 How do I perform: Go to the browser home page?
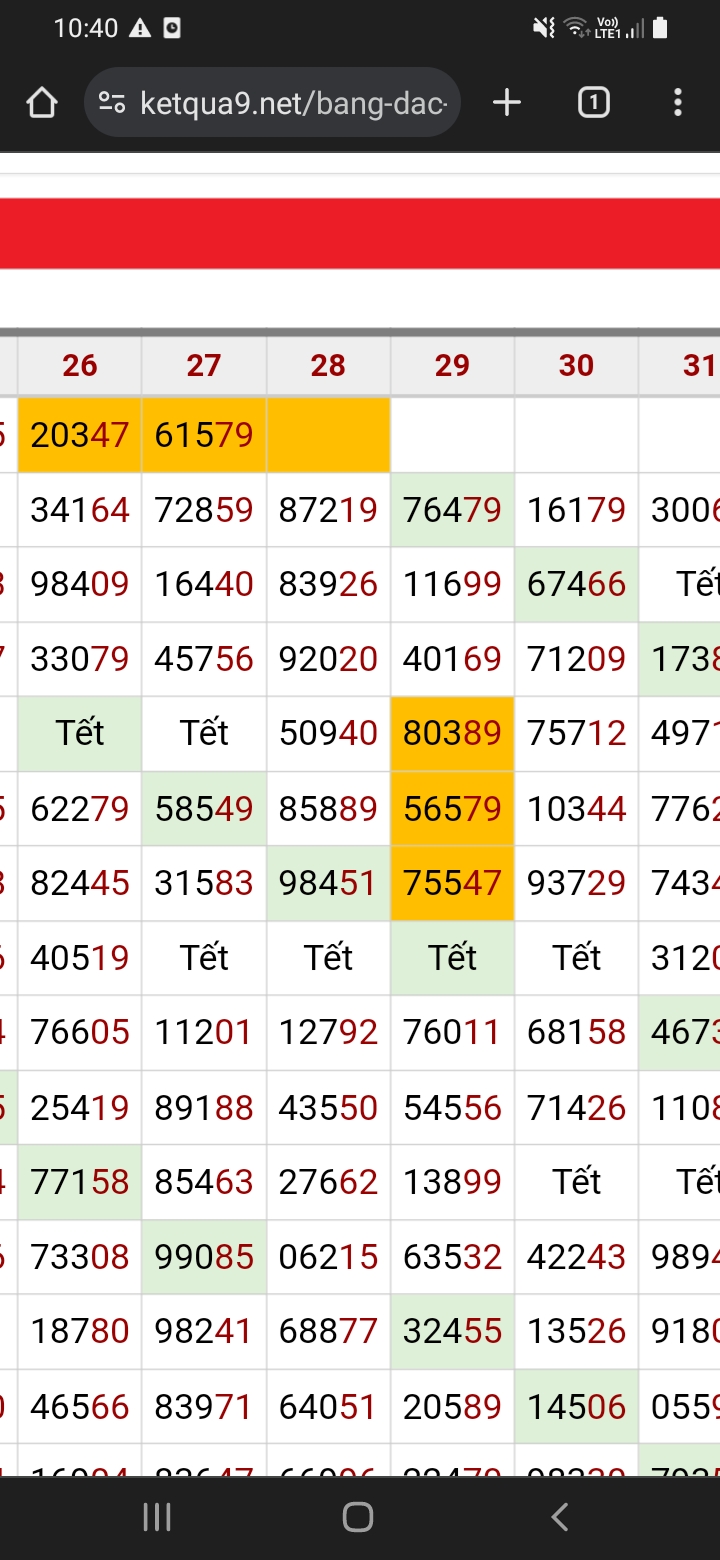(x=42, y=102)
